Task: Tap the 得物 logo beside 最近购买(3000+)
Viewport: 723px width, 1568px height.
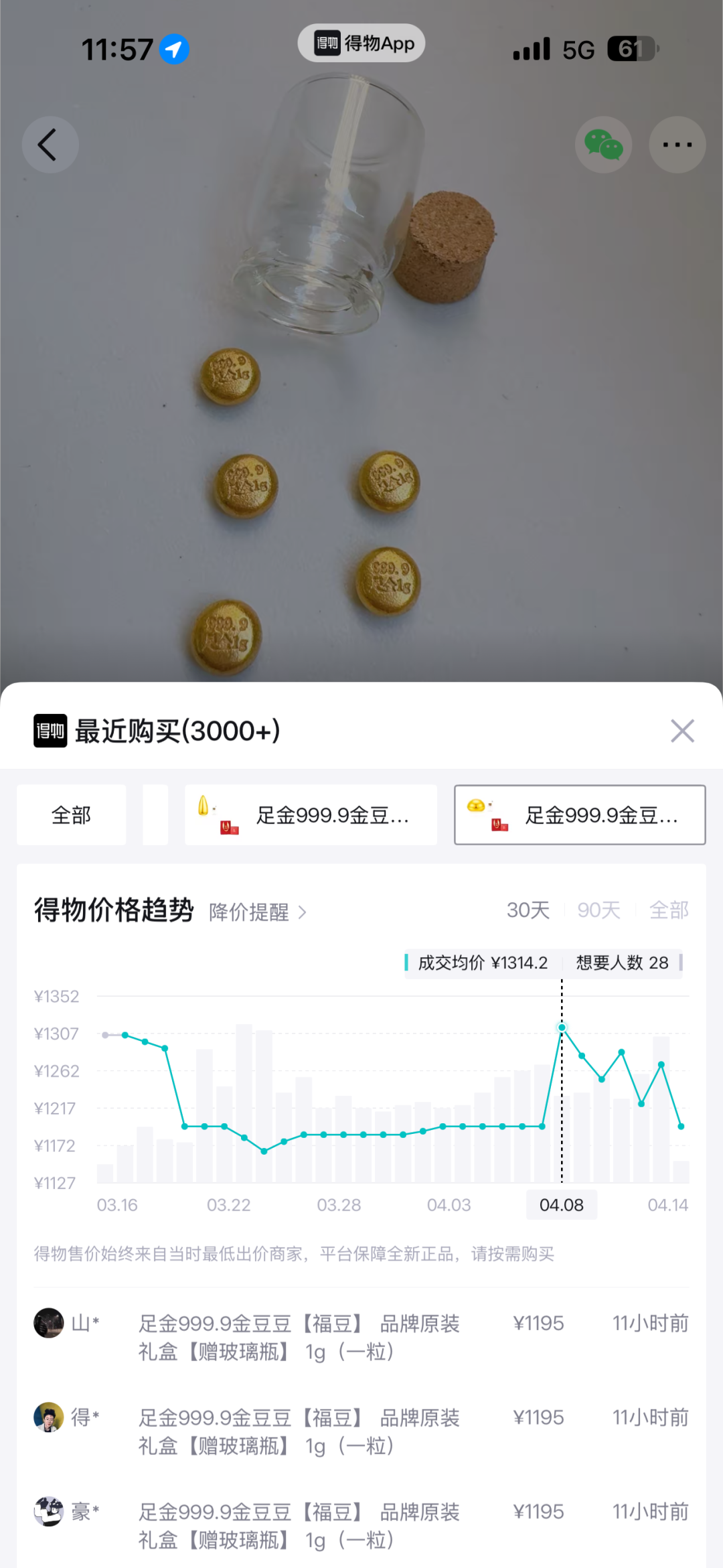Action: (x=49, y=731)
